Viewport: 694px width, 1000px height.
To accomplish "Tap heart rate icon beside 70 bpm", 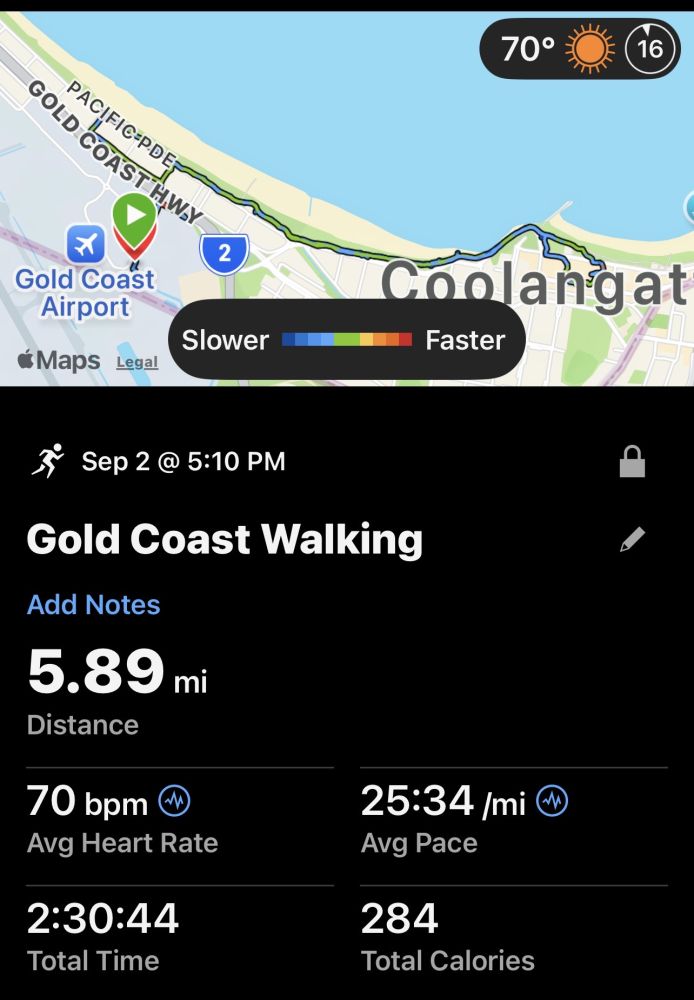I will 174,801.
